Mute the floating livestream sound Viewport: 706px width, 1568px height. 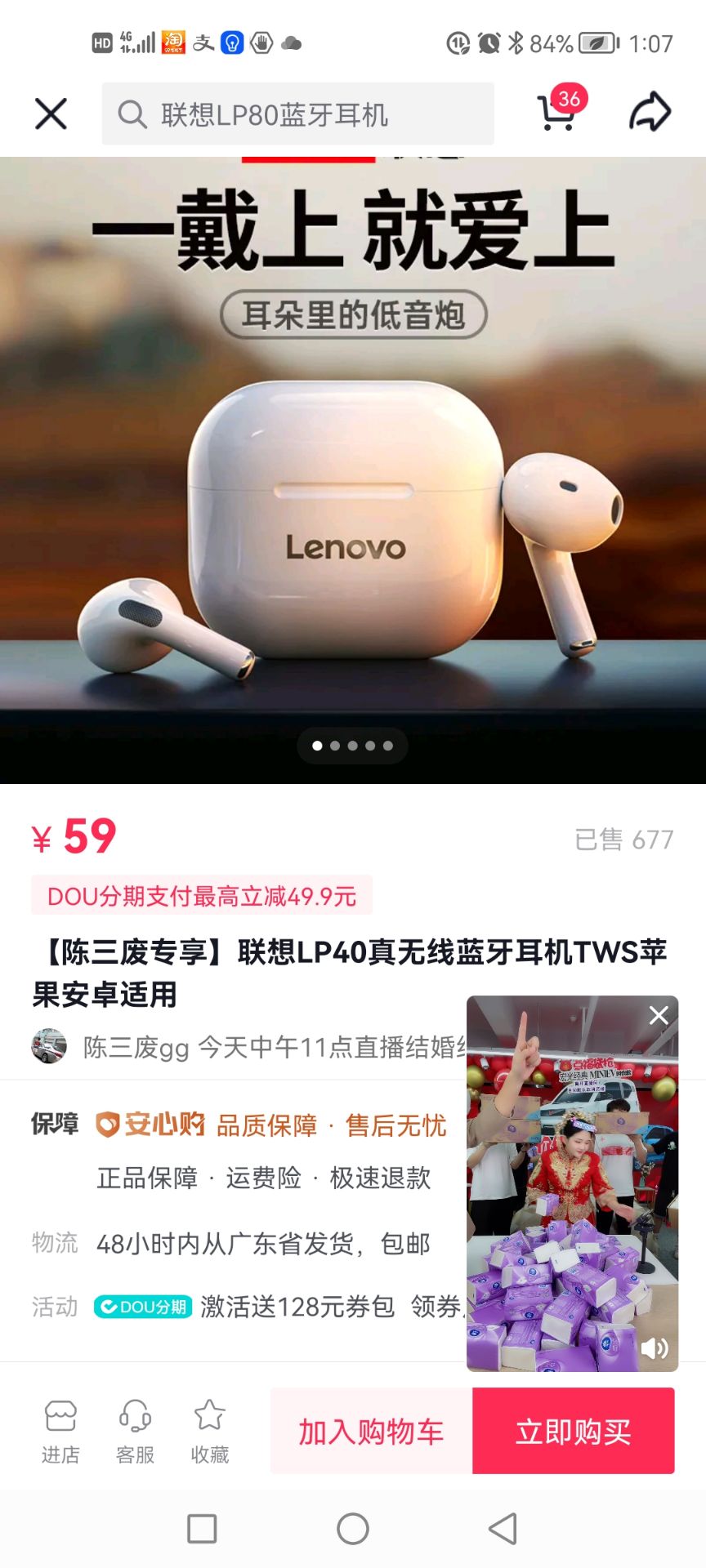654,1348
